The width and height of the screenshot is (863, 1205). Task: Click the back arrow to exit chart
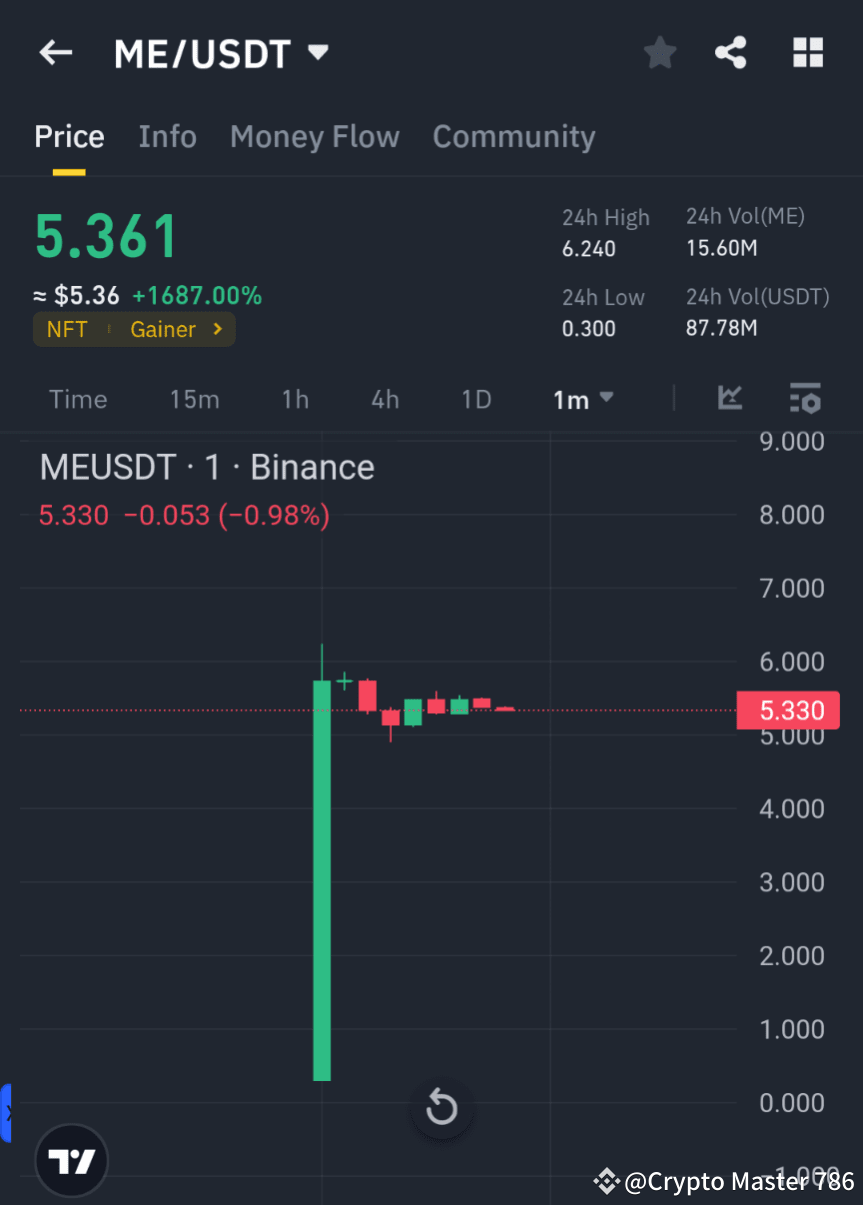[55, 52]
